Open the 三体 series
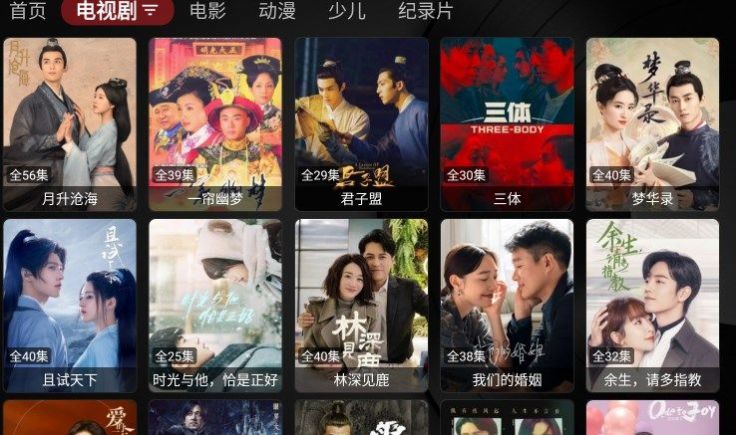Viewport: 736px width, 435px height. click(507, 123)
